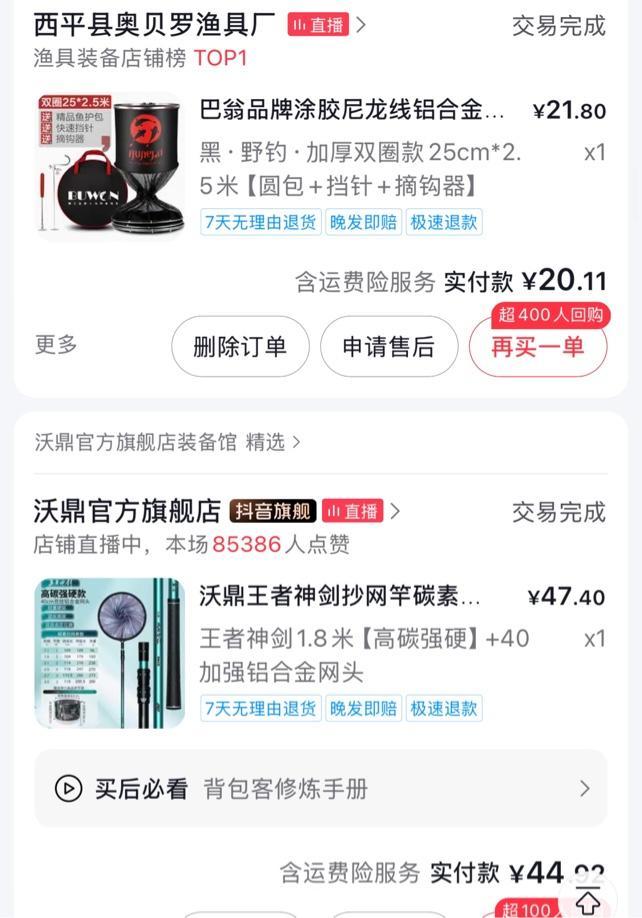Open the 巴翁 fish basket product image
Viewport: 642px width, 918px height.
[x=110, y=167]
